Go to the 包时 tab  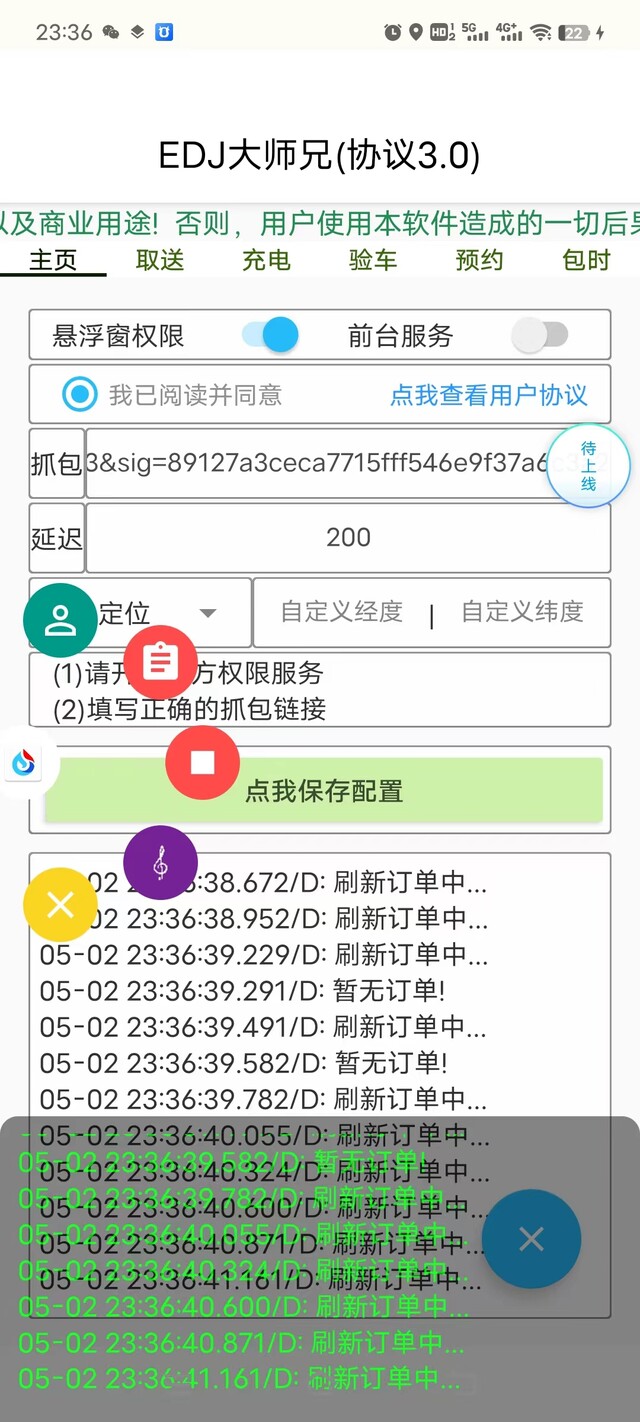click(x=587, y=260)
